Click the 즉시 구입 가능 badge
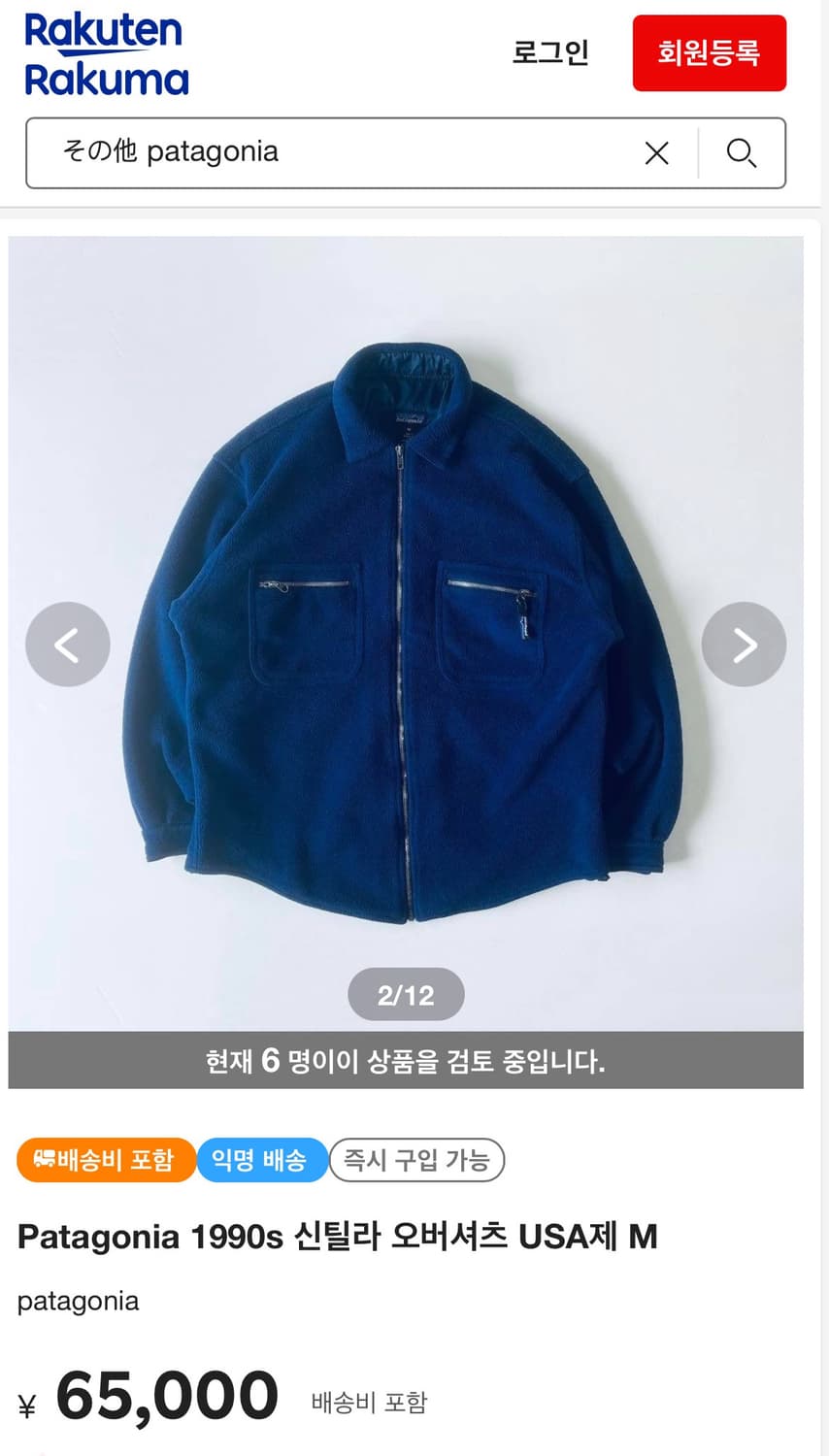The height and width of the screenshot is (1456, 829). point(417,1159)
